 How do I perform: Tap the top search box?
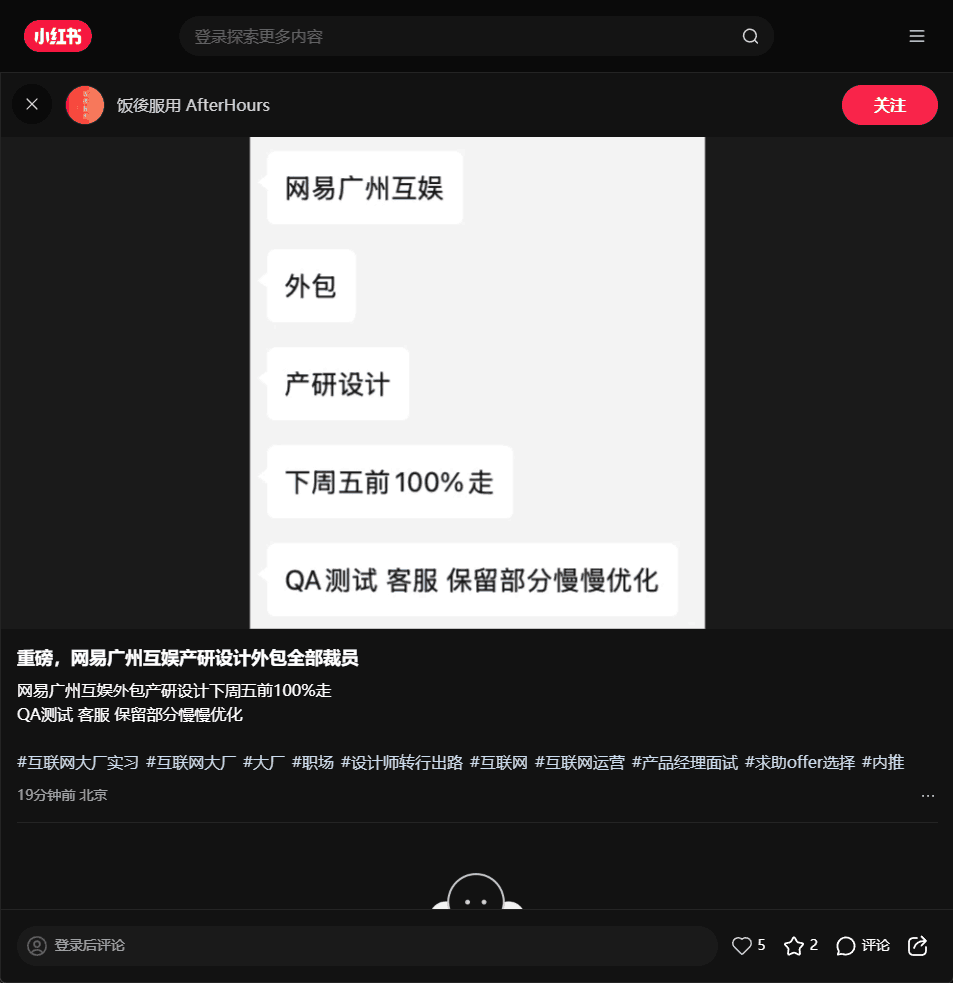(460, 36)
